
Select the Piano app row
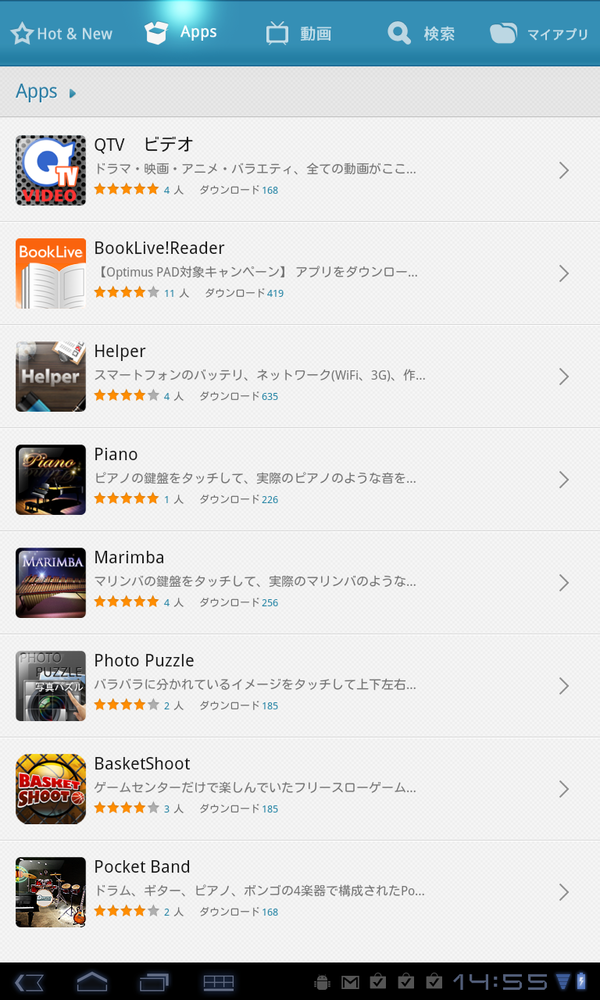pyautogui.click(x=300, y=479)
